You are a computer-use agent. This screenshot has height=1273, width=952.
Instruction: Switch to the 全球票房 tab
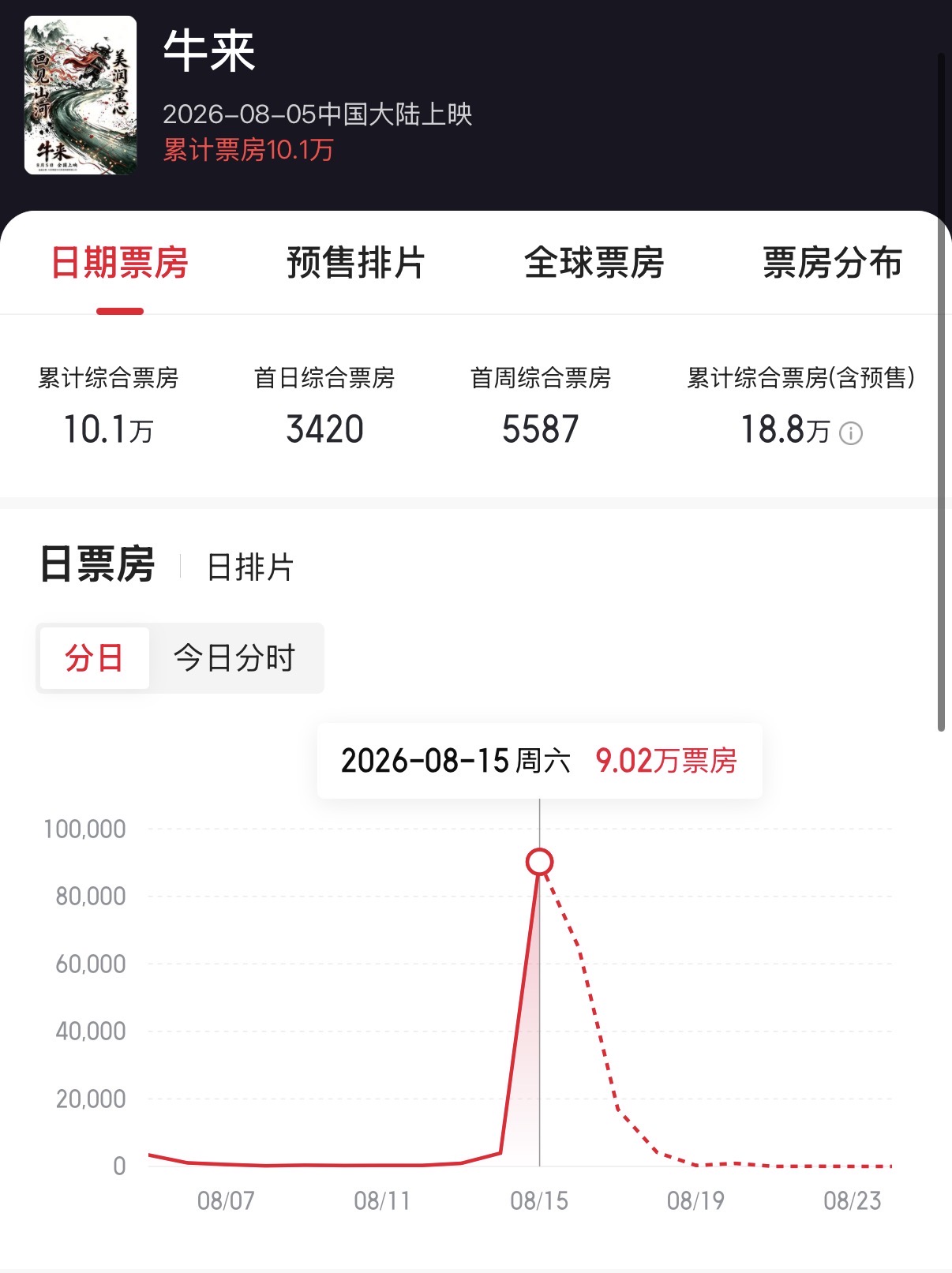click(594, 263)
